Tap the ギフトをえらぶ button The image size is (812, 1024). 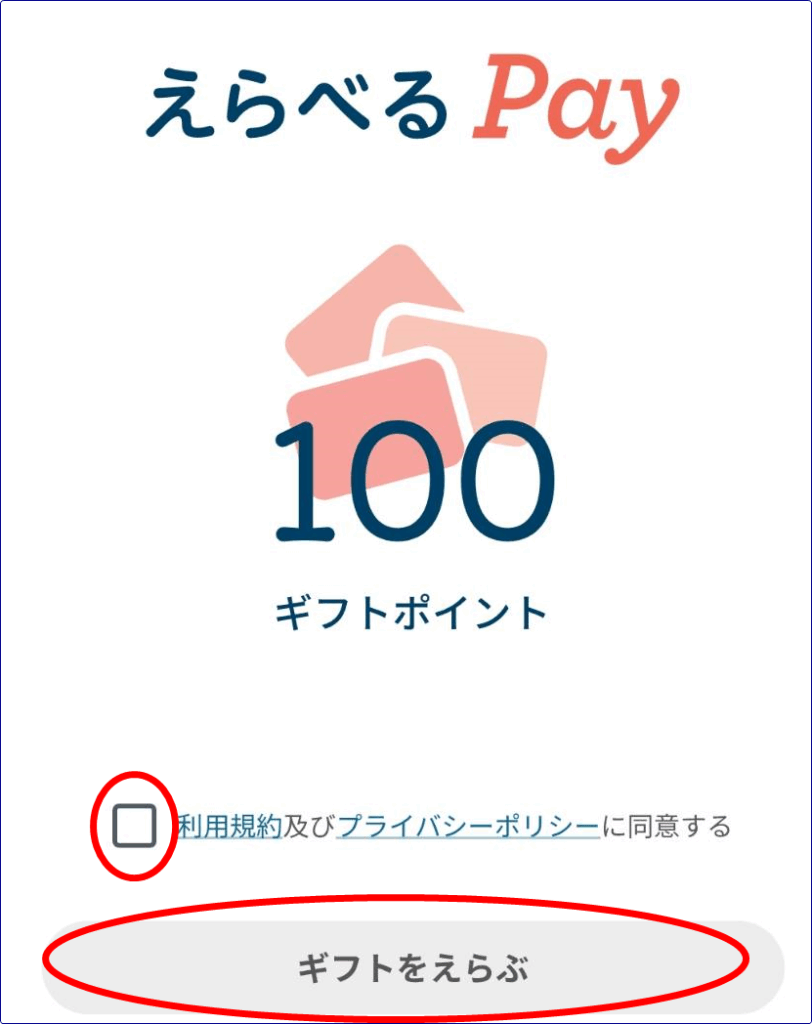(412, 967)
